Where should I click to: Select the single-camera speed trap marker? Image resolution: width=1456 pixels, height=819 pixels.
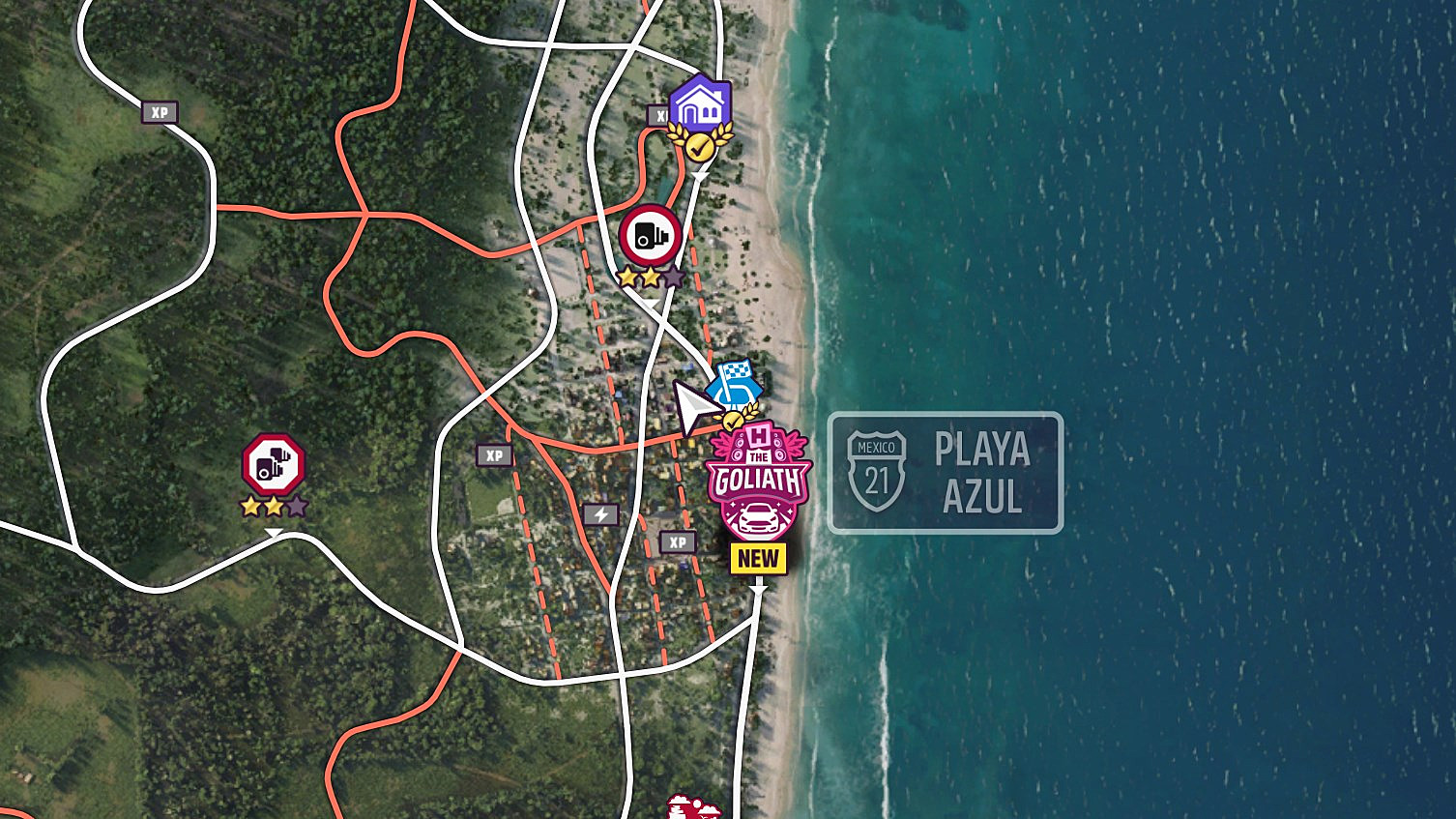coord(651,235)
